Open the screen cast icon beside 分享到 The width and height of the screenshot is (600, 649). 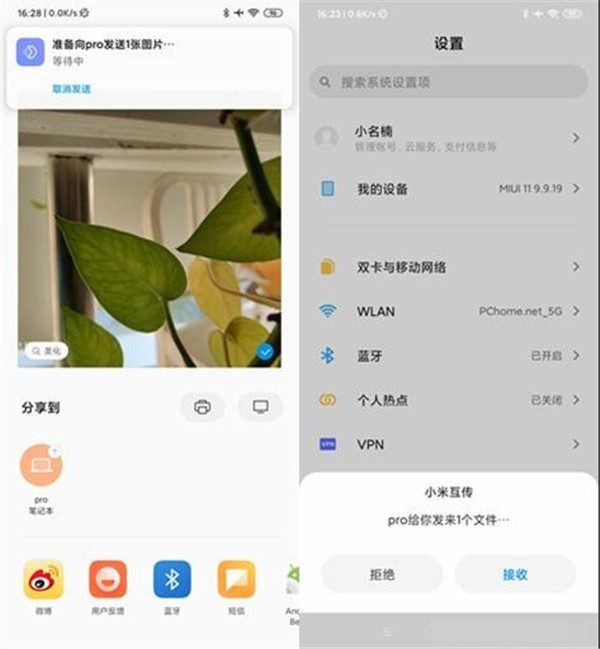click(260, 407)
